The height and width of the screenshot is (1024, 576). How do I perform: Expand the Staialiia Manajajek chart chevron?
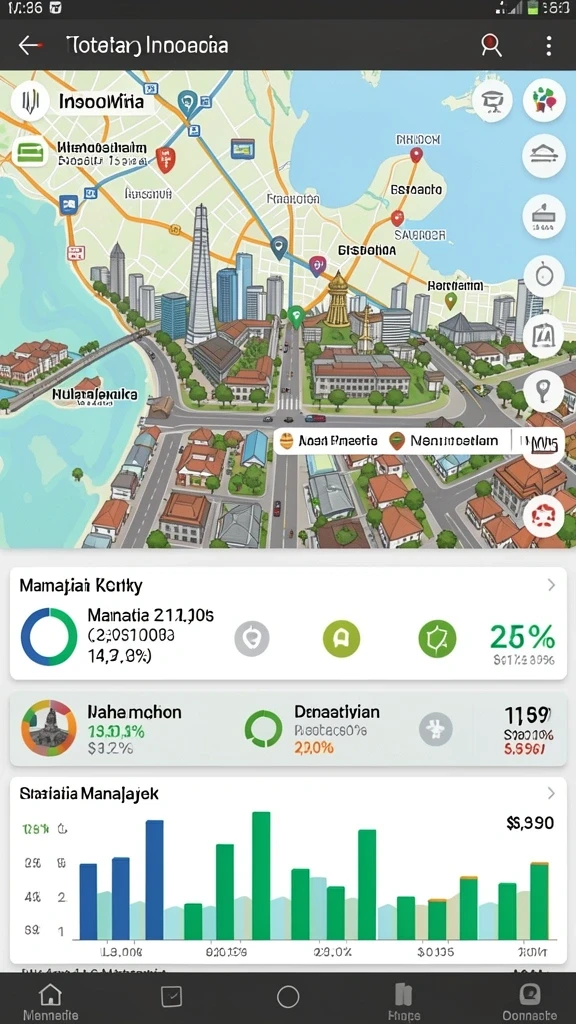point(551,793)
